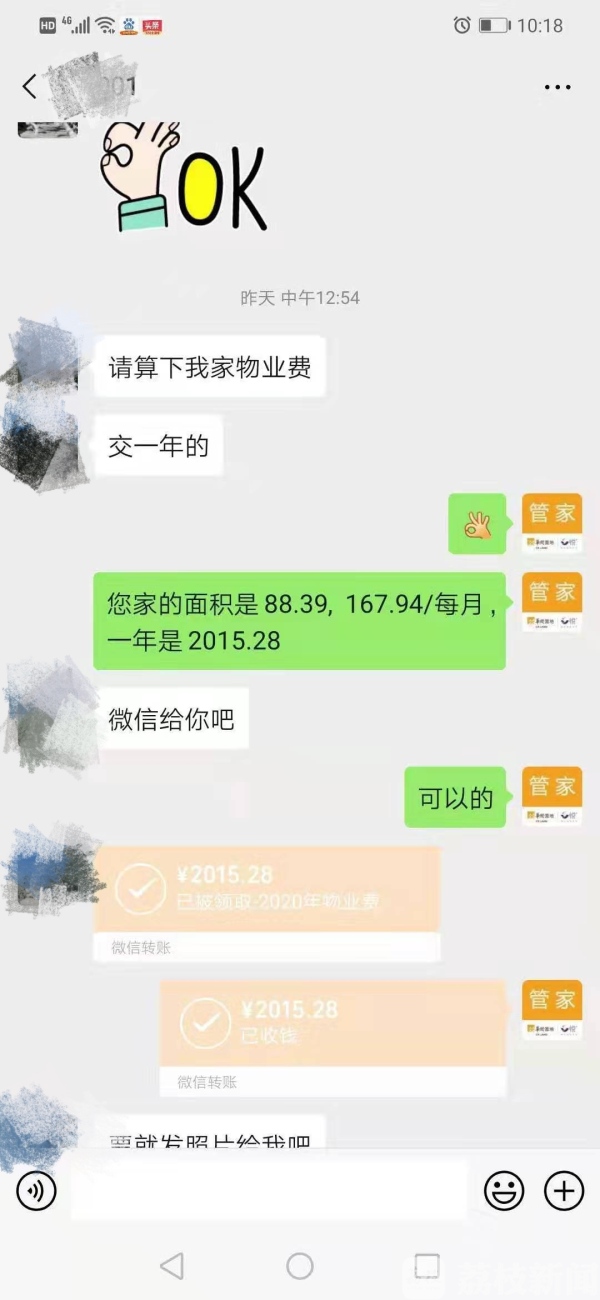Image resolution: width=600 pixels, height=1300 pixels.
Task: Tap the system back button
Action: (x=172, y=1266)
